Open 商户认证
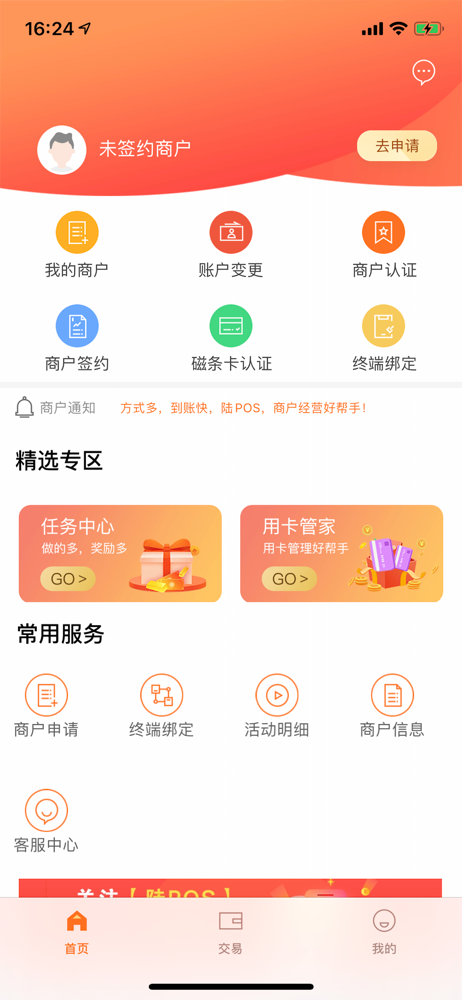The image size is (462, 1000). pos(384,245)
